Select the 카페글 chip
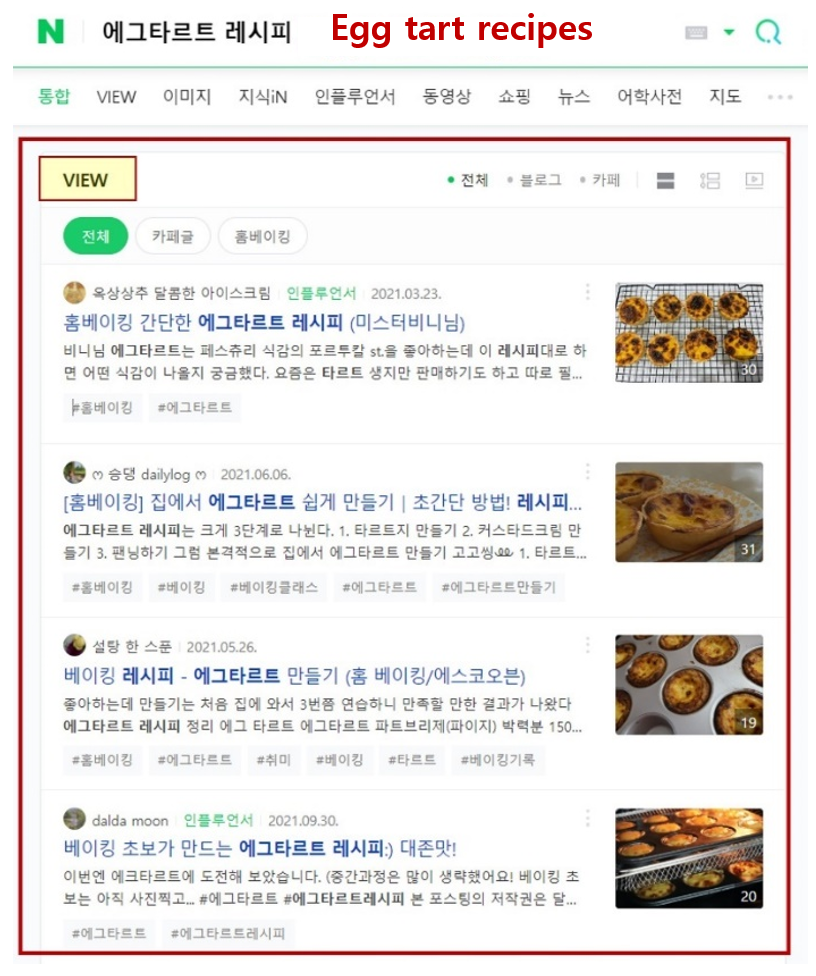The height and width of the screenshot is (976, 816). 173,237
